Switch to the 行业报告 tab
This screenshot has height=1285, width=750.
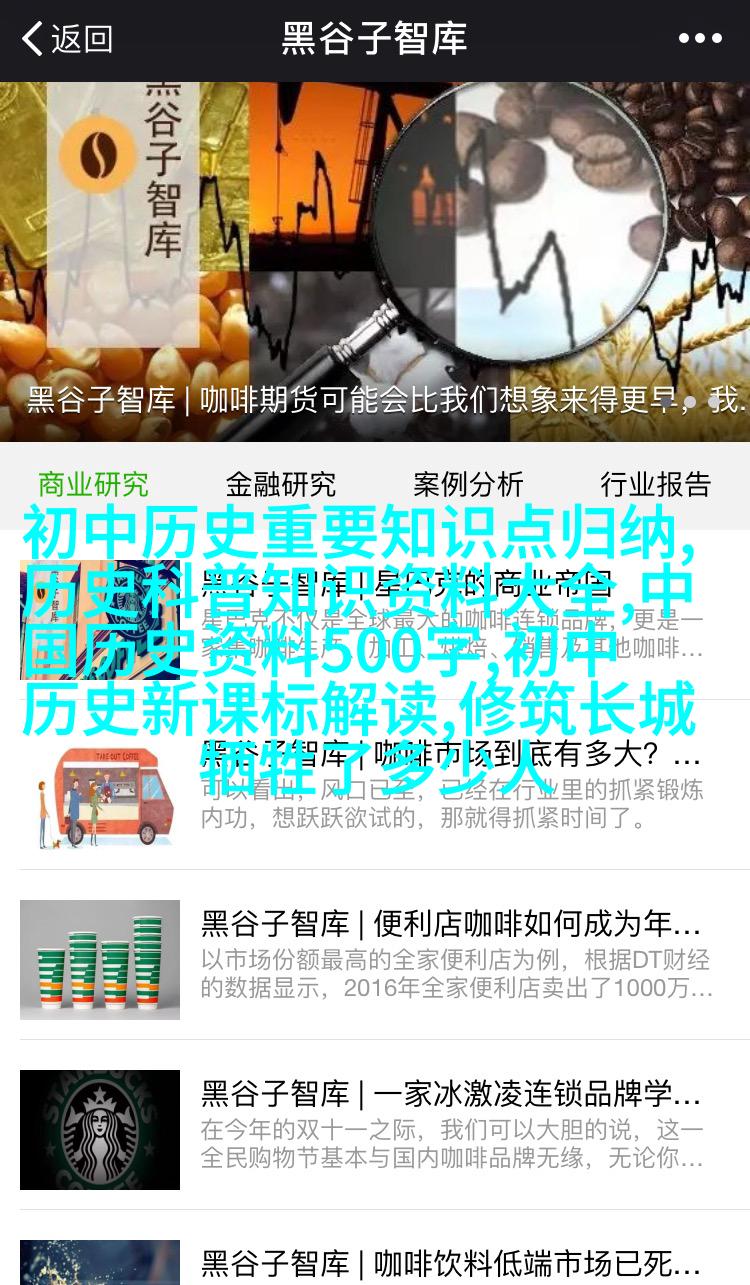pyautogui.click(x=655, y=485)
